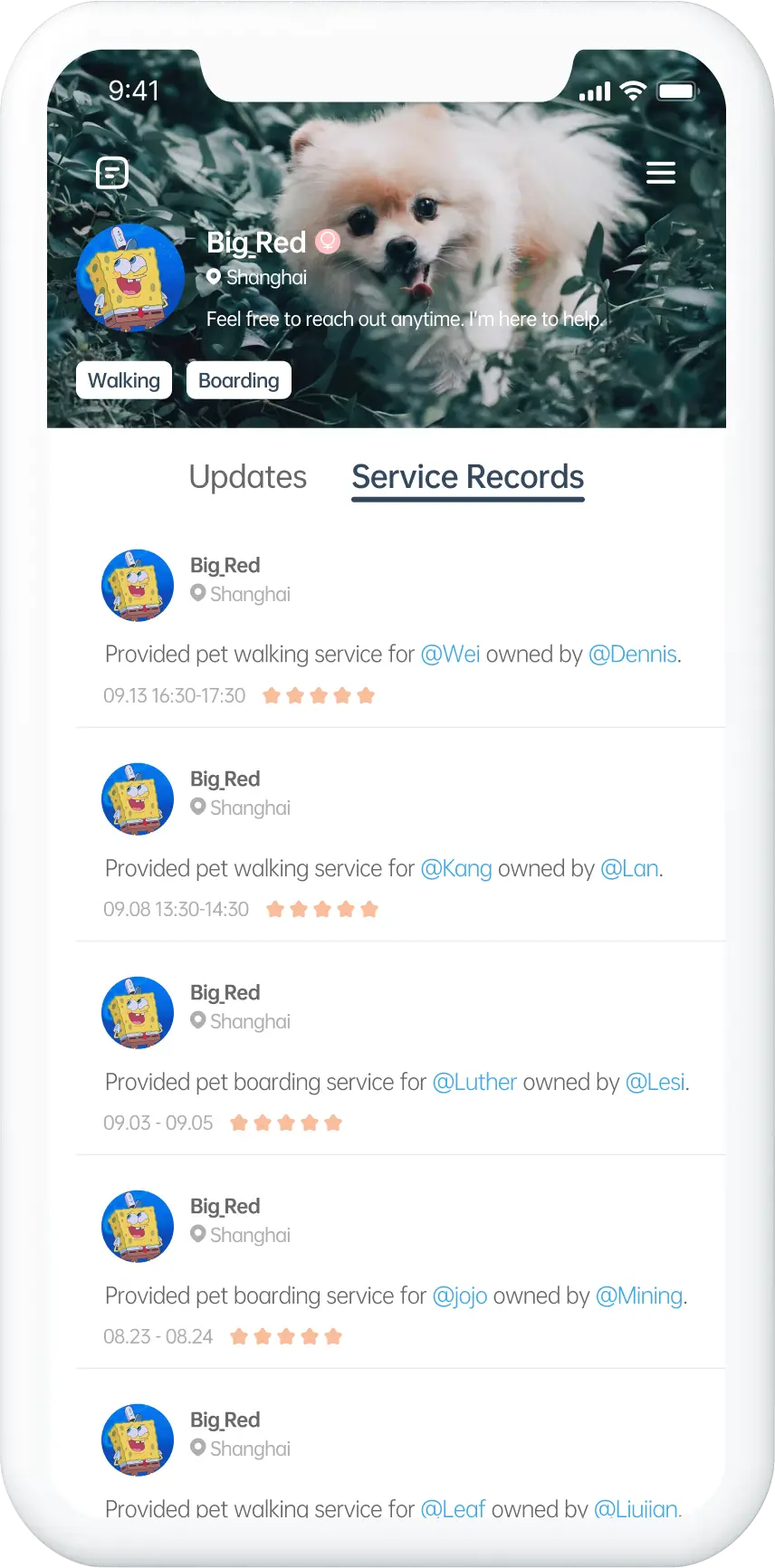The width and height of the screenshot is (775, 1568).
Task: Open the @Luther pet link
Action: click(x=474, y=1082)
